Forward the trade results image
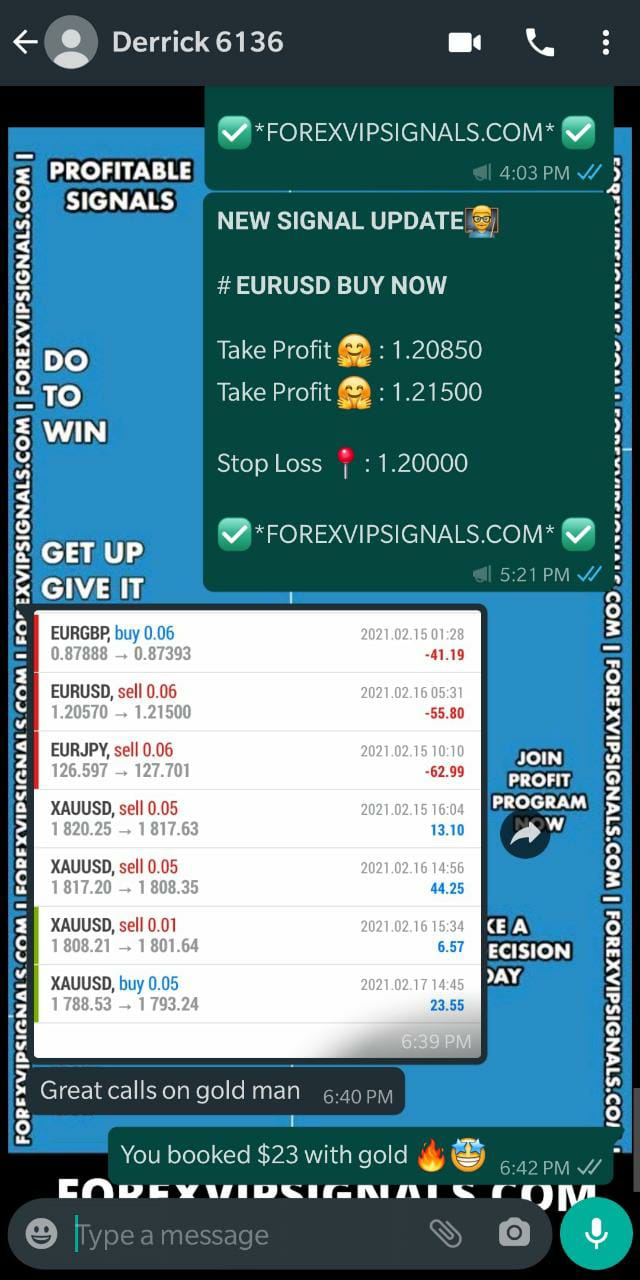The width and height of the screenshot is (640, 1280). coord(525,834)
